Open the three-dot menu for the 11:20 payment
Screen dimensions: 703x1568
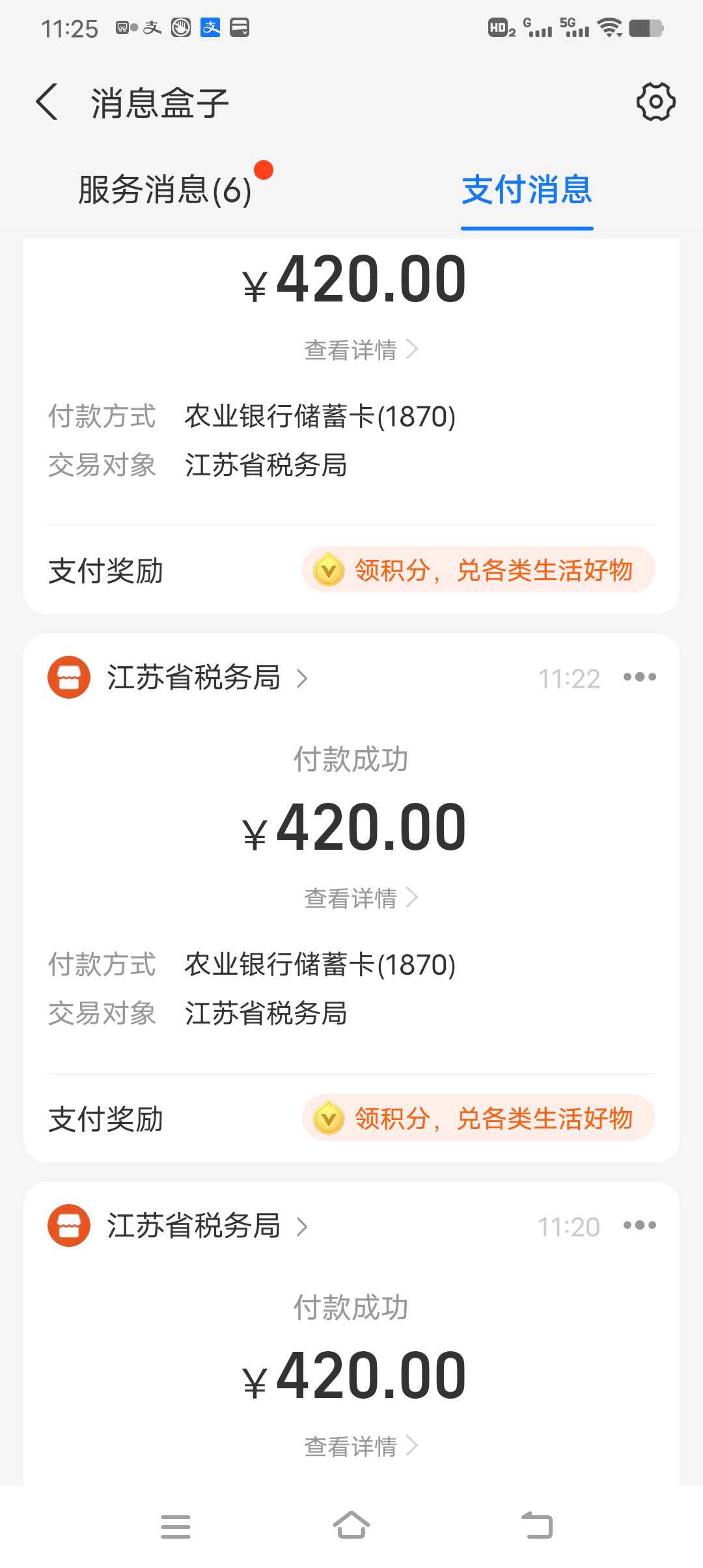639,1225
